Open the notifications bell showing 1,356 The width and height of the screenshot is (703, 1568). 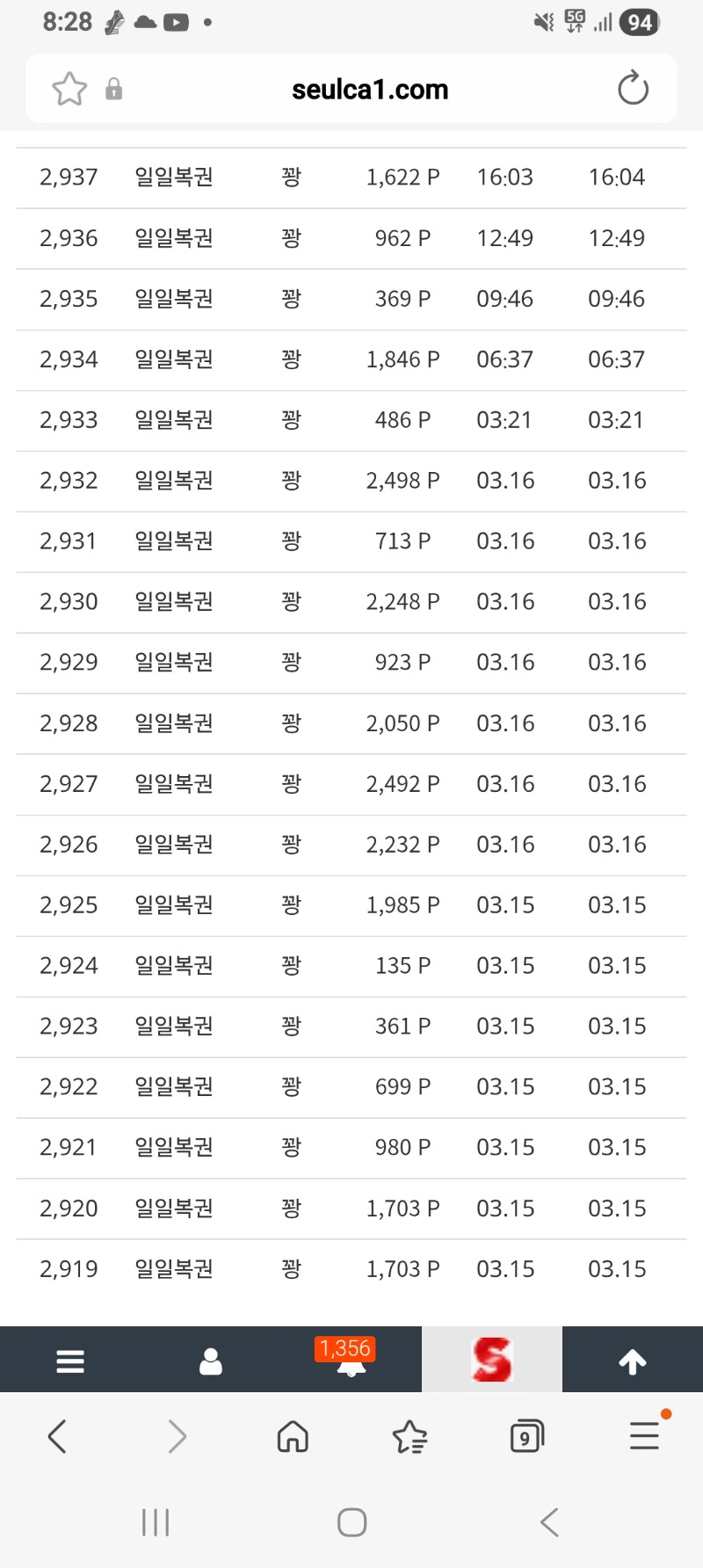[351, 1361]
